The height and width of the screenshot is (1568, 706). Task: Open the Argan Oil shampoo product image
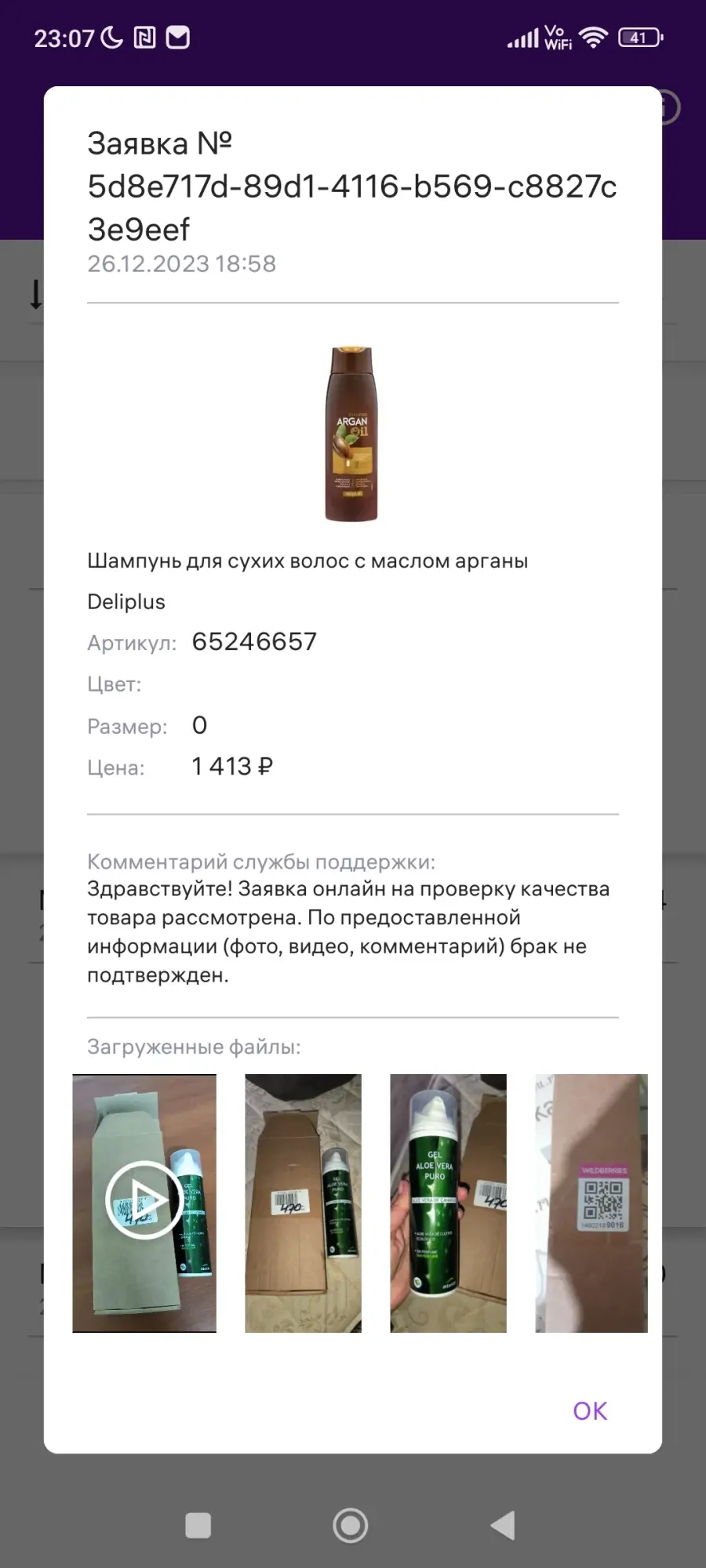pyautogui.click(x=352, y=434)
